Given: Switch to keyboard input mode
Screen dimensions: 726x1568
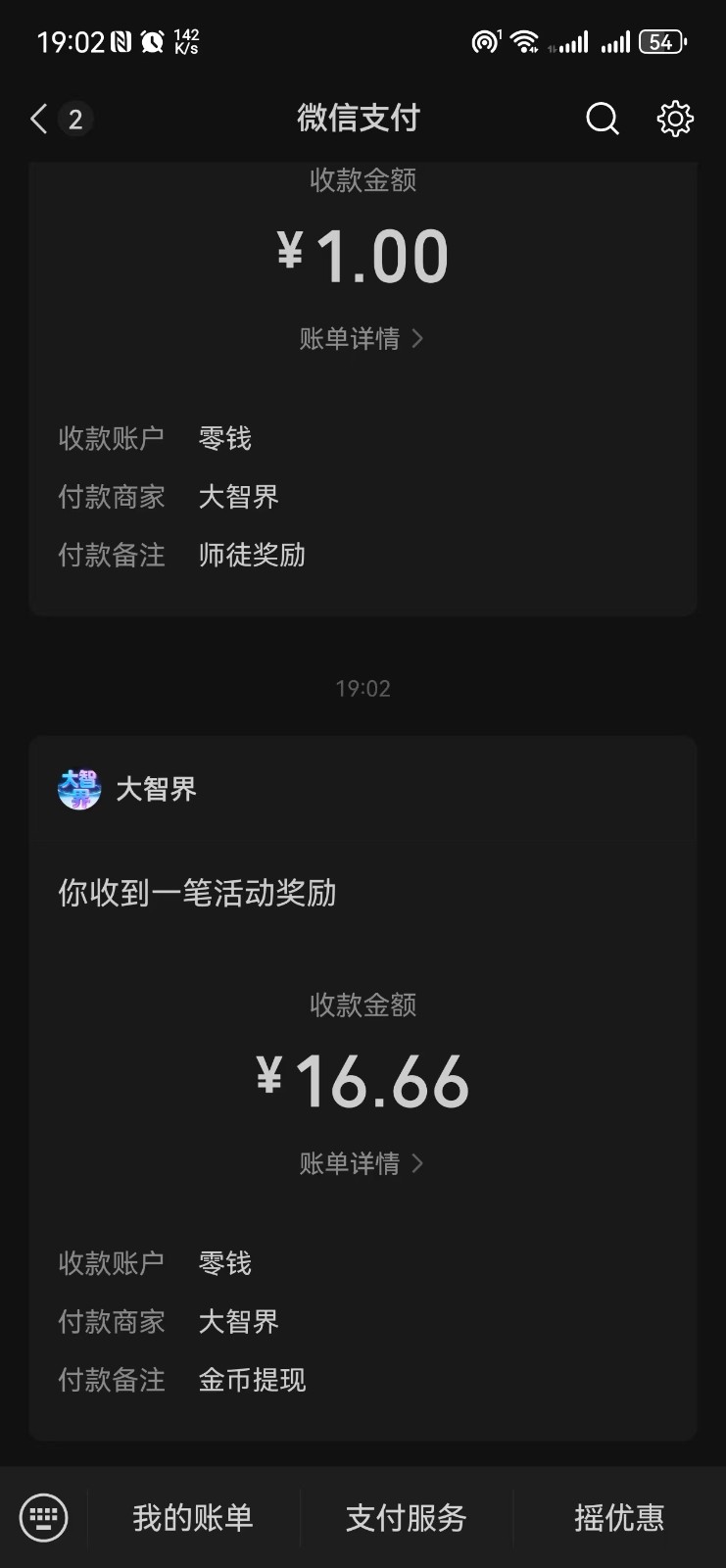Looking at the screenshot, I should click(44, 1517).
